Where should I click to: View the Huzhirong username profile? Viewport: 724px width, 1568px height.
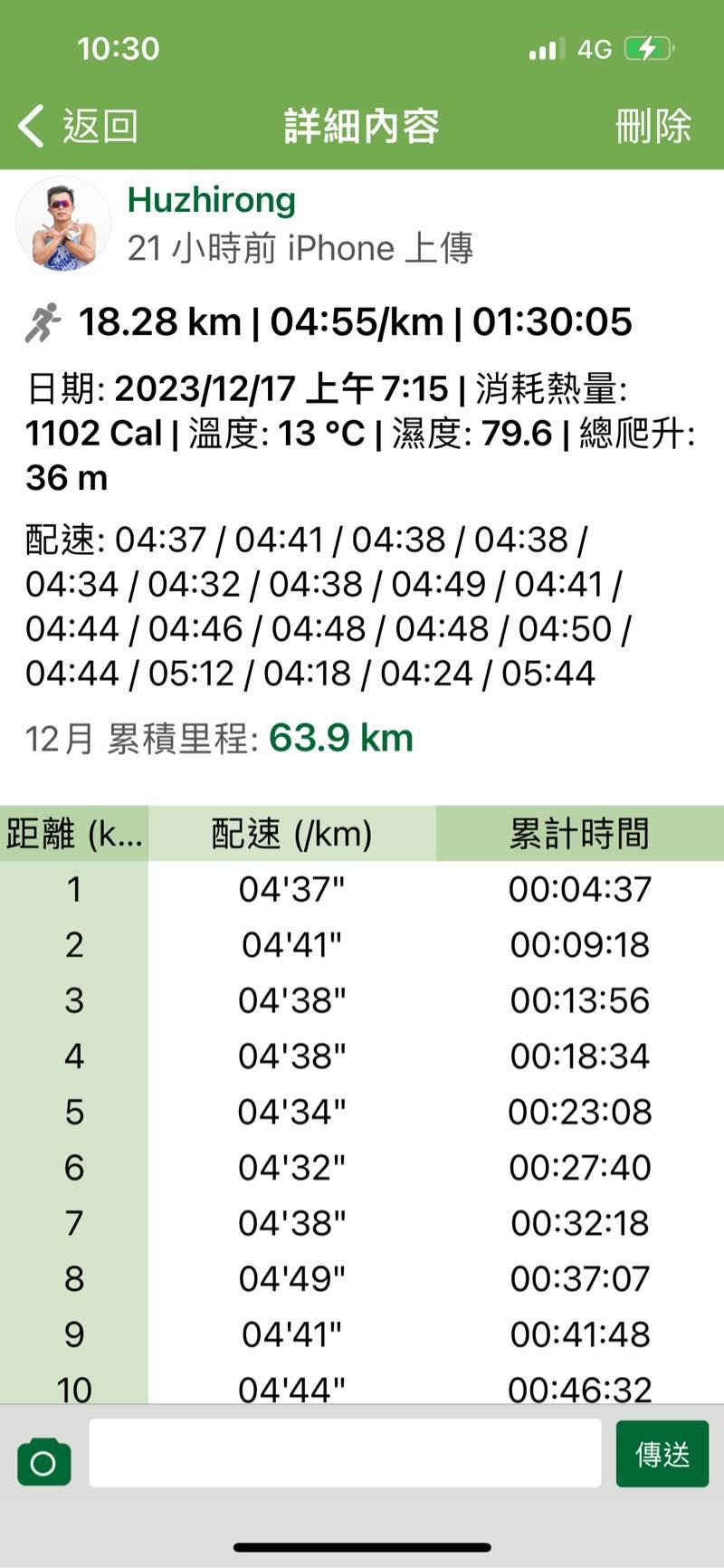pyautogui.click(x=212, y=200)
